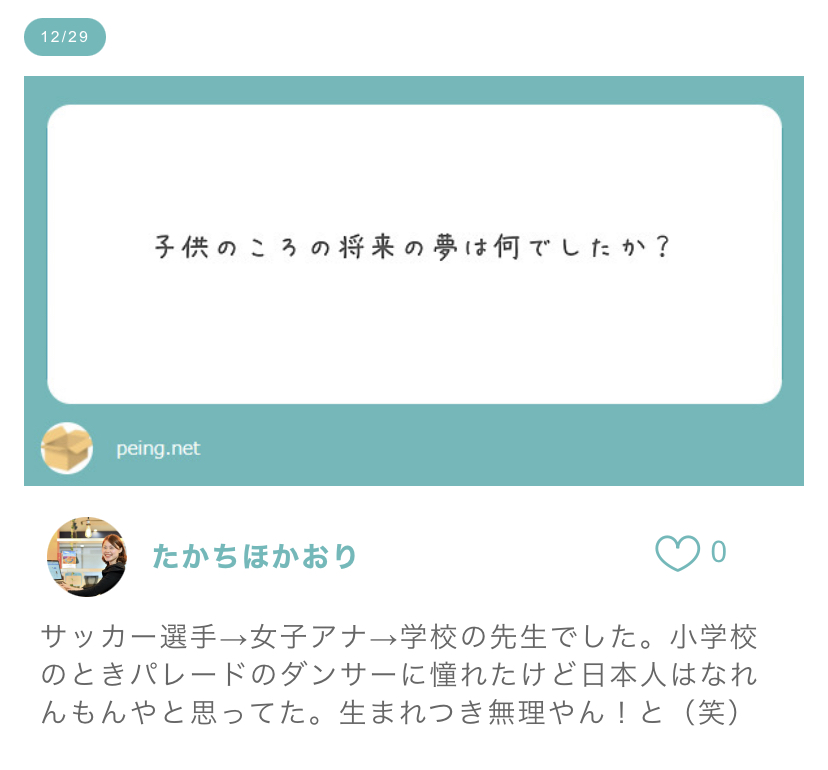
Task: Like the post by たかちほかおり
Action: 677,553
